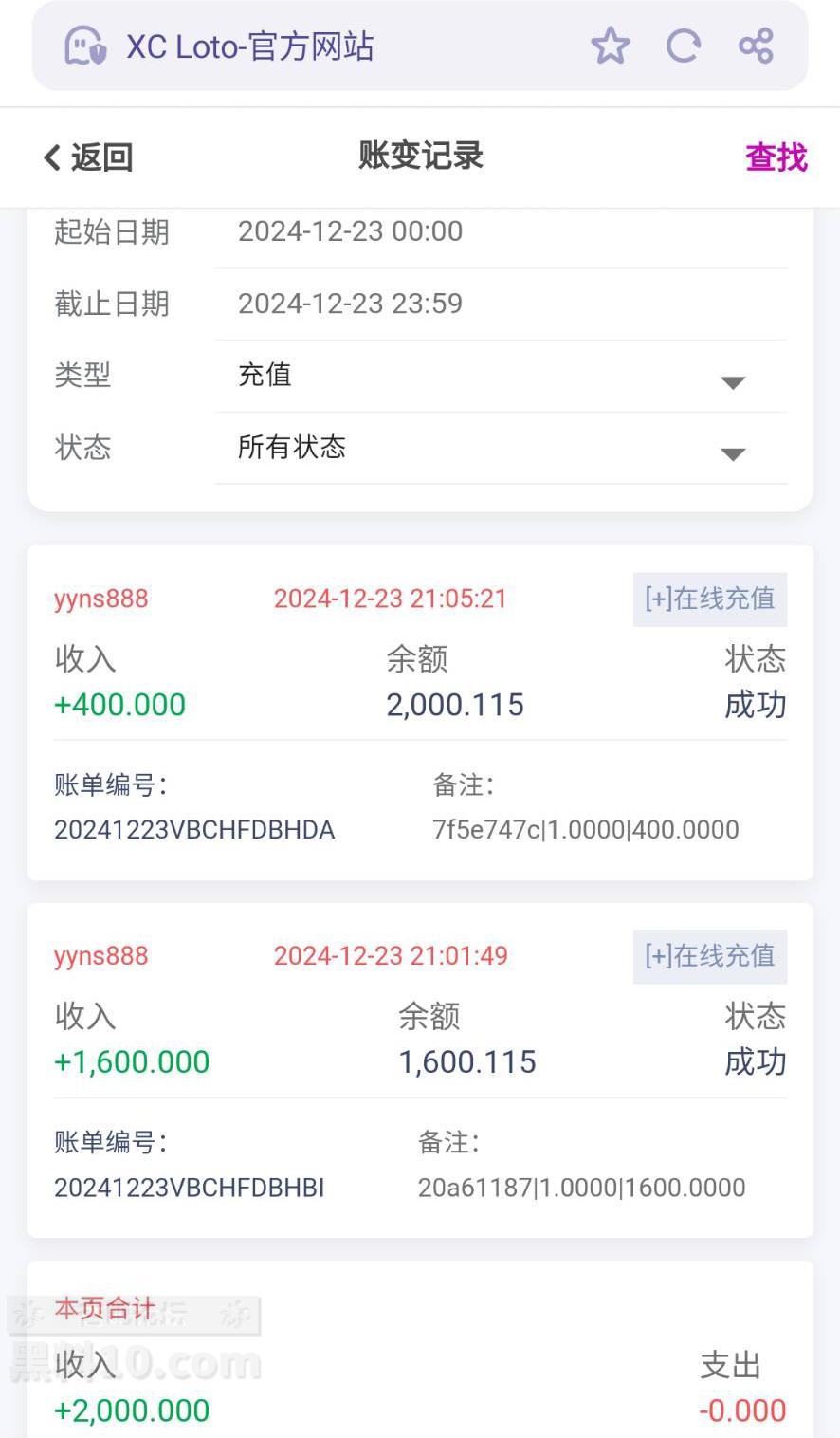This screenshot has height=1438, width=840.
Task: Expand the 类型 dropdown showing 充值
Action: (x=500, y=376)
